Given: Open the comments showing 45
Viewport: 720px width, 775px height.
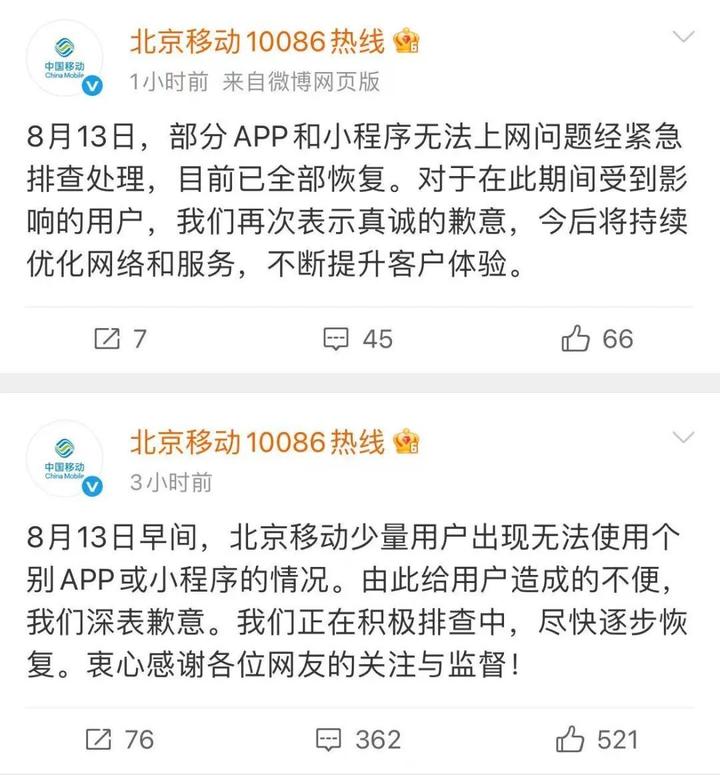Looking at the screenshot, I should pyautogui.click(x=358, y=339).
